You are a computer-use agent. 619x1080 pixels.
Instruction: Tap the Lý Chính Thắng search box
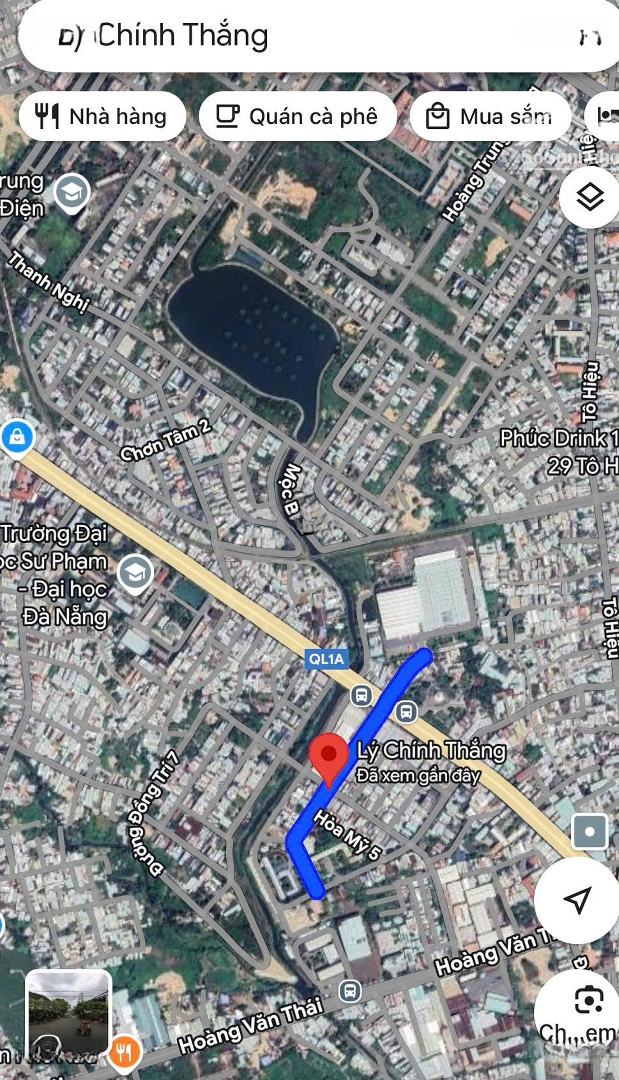click(x=300, y=38)
